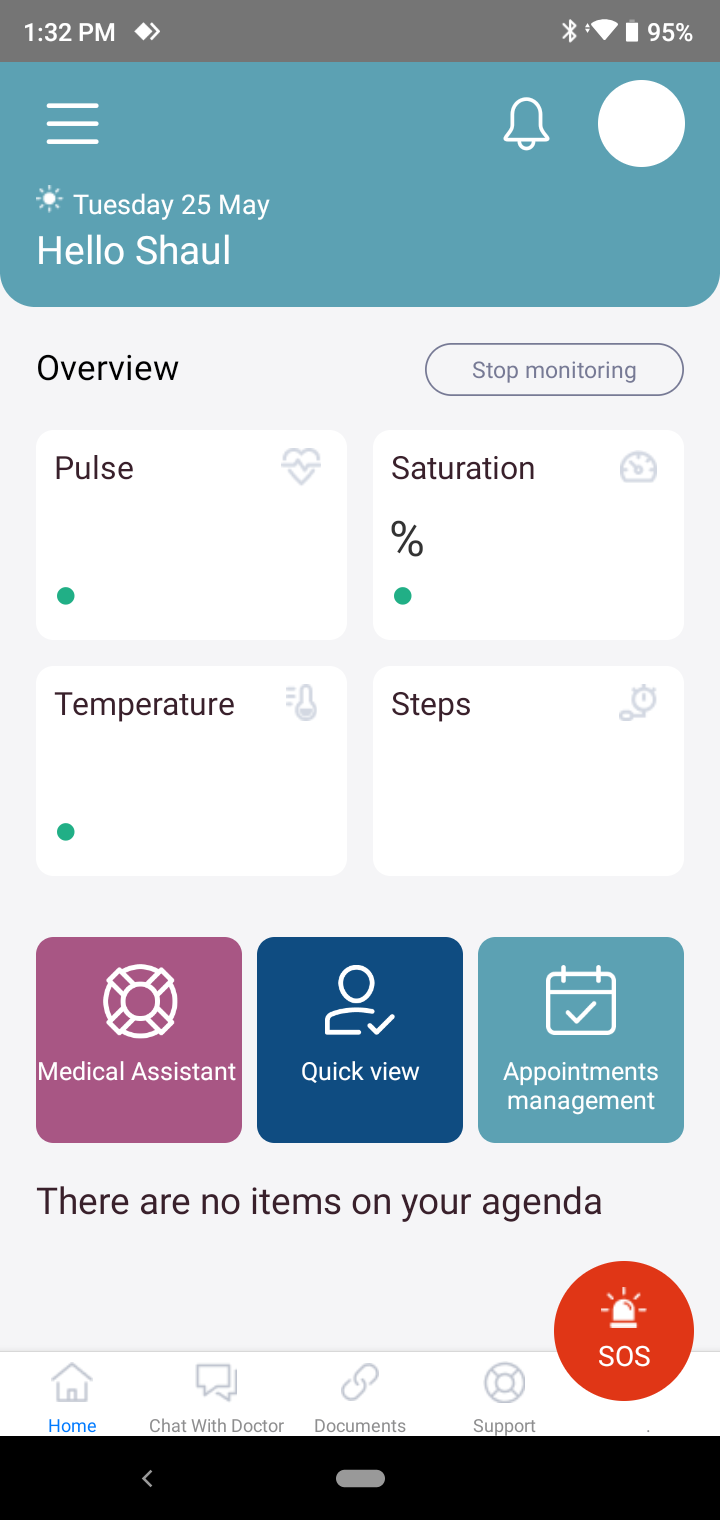
Task: Open the hamburger drawer menu
Action: (72, 124)
